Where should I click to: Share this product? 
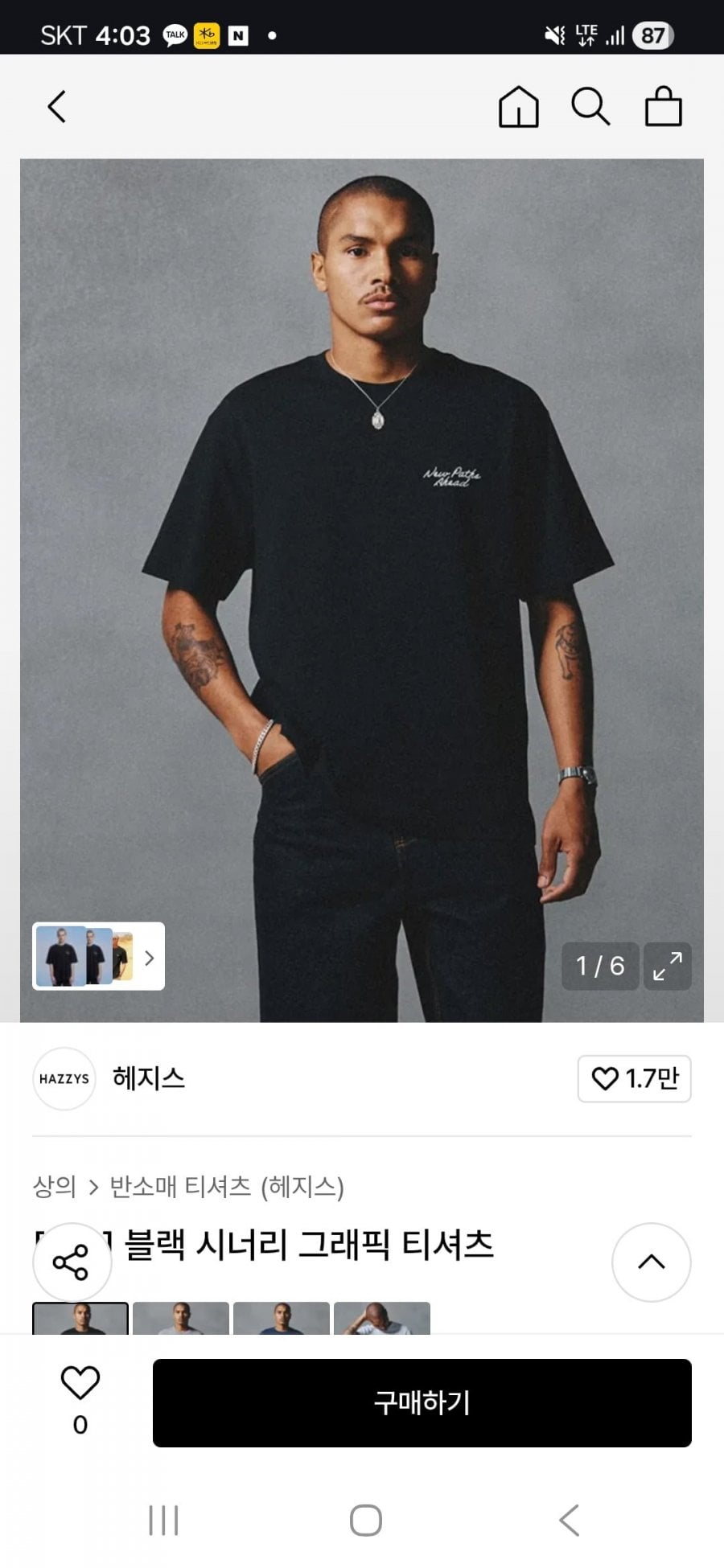71,1262
